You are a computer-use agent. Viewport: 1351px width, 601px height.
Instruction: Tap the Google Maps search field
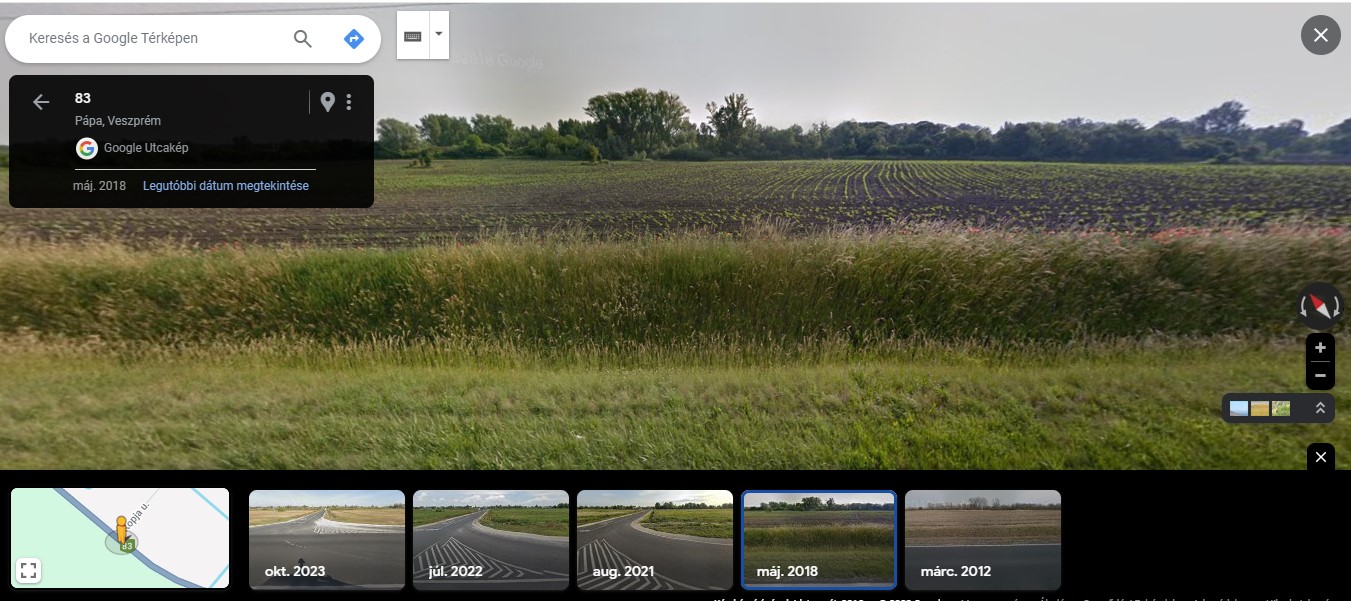pos(150,39)
